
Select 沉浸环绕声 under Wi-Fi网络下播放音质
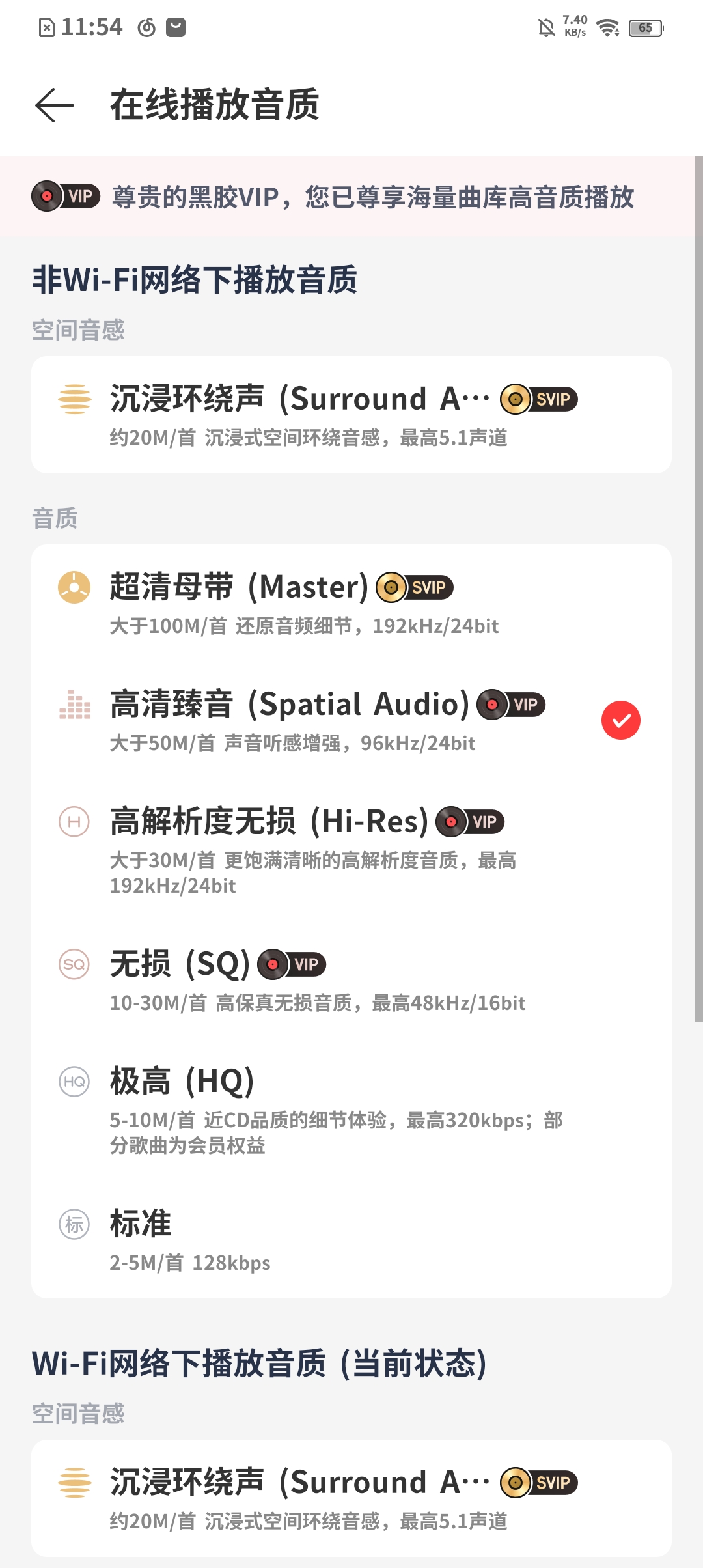(351, 1498)
